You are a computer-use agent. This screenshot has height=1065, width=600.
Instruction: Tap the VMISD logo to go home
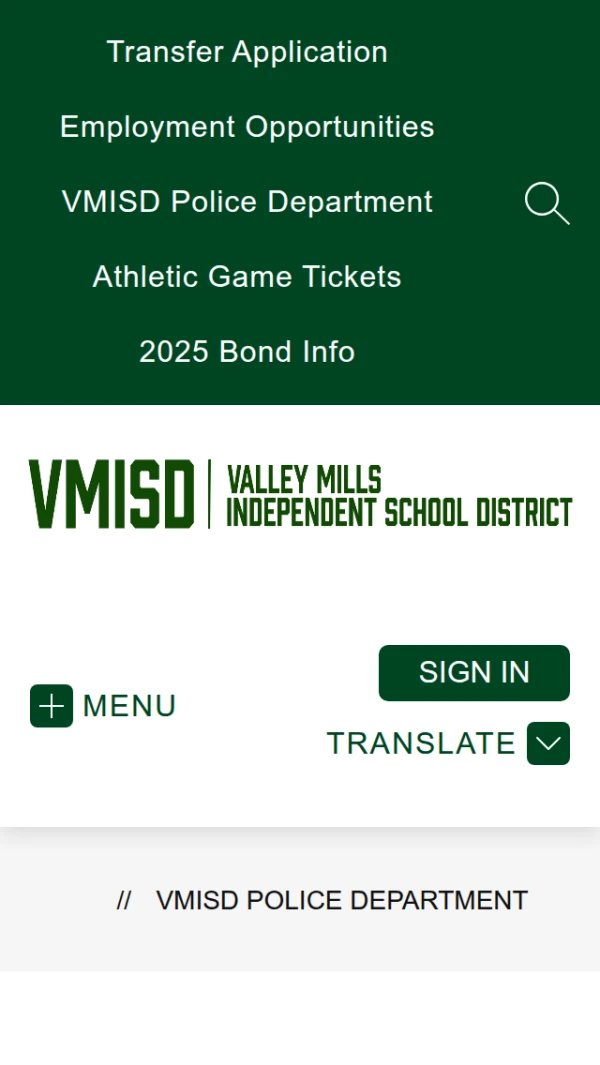300,494
